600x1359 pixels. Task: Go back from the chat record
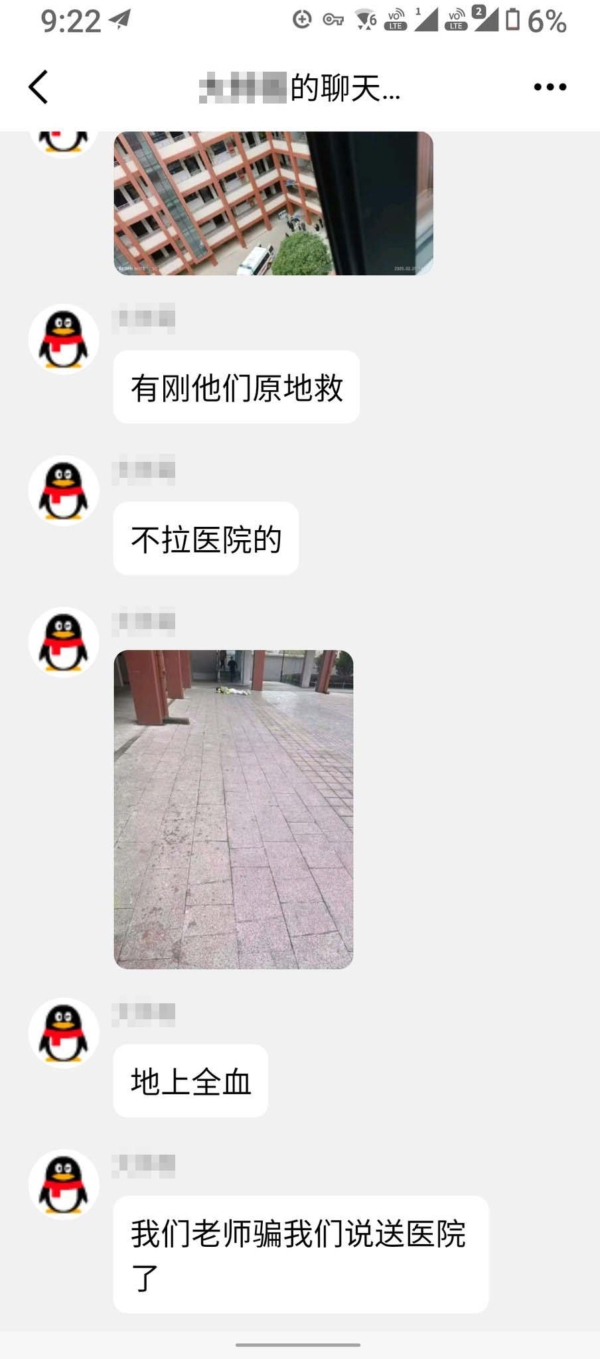[x=38, y=87]
